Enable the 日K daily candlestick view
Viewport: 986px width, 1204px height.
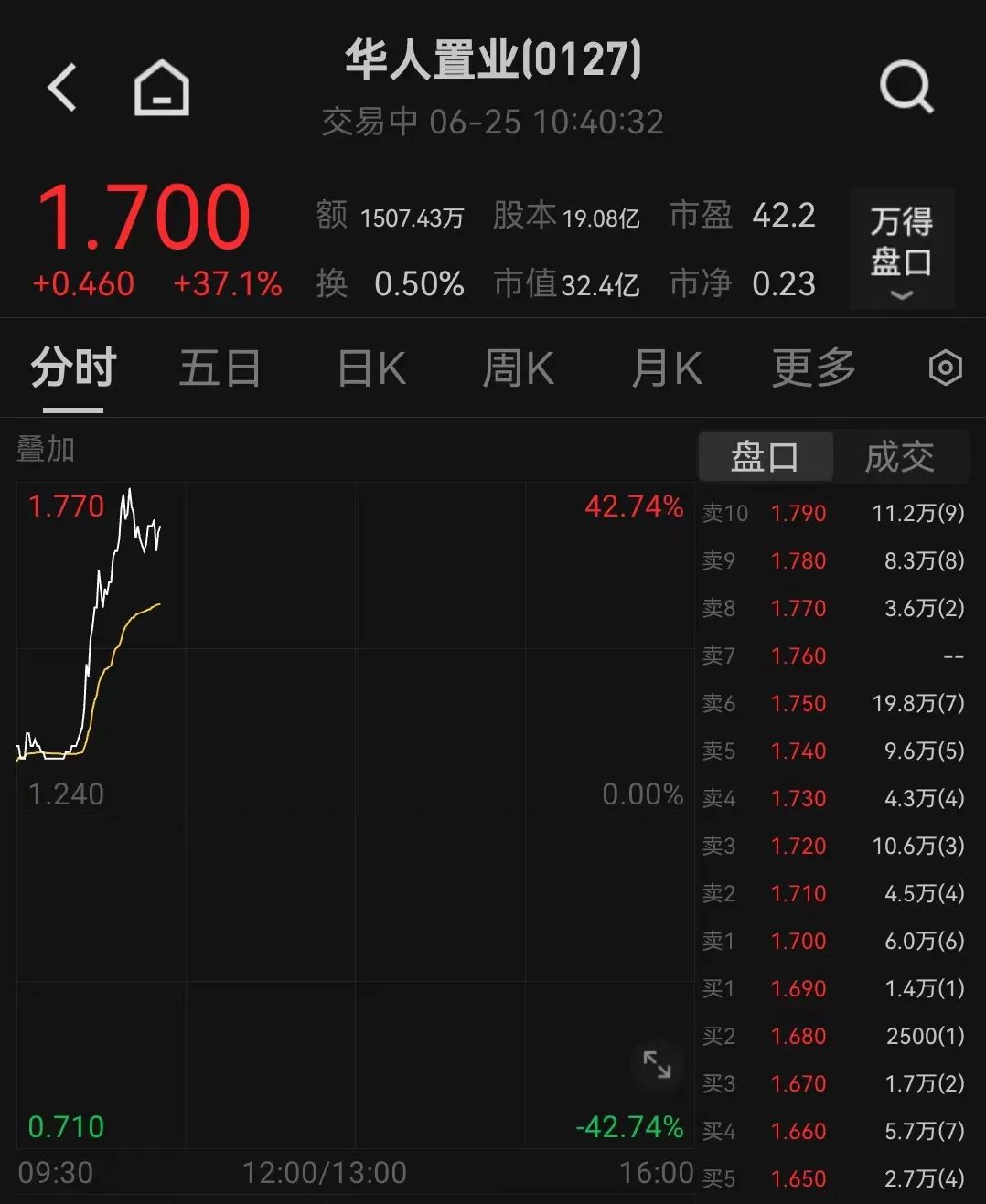coord(370,368)
